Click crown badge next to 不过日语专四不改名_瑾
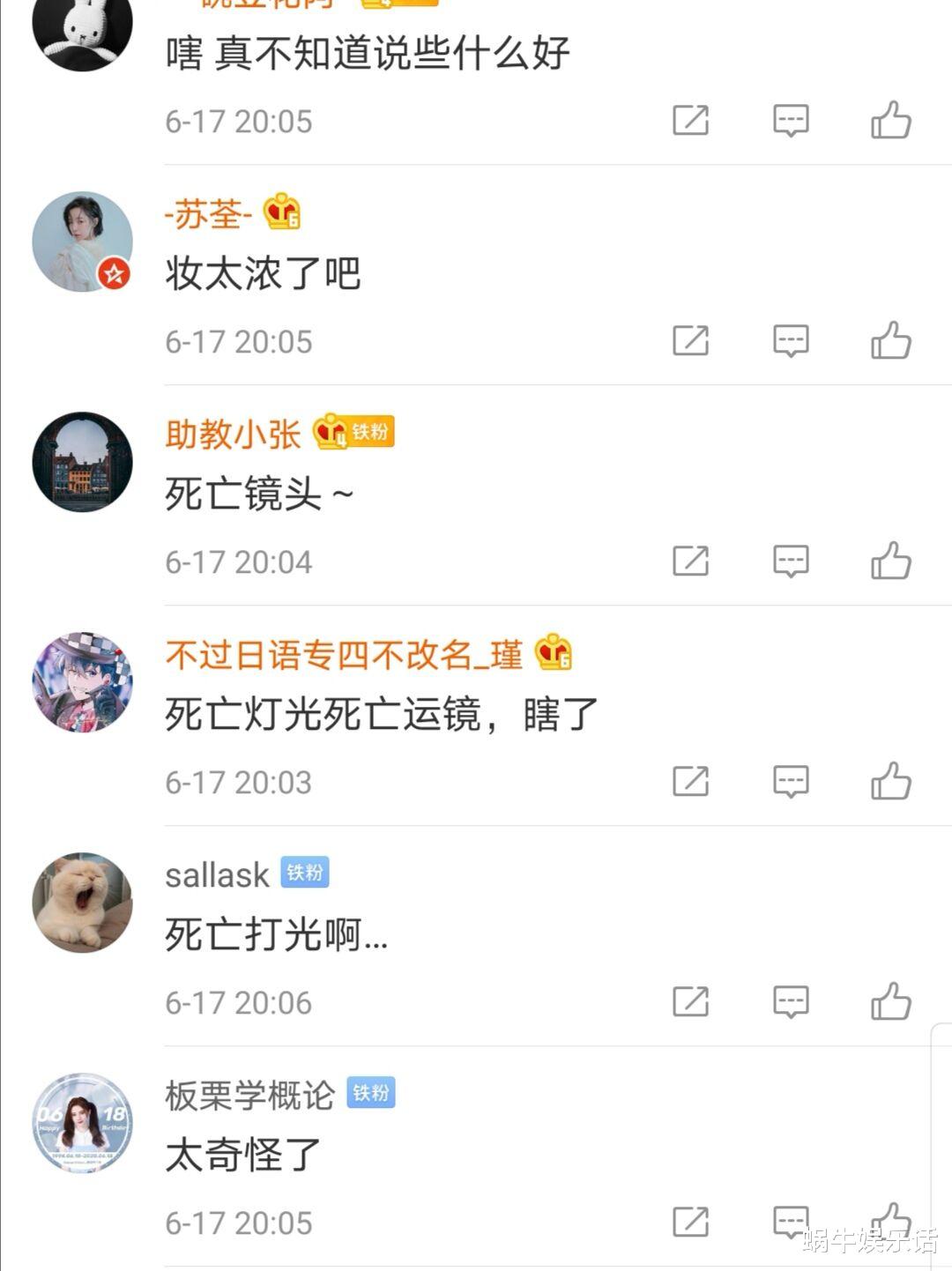The width and height of the screenshot is (952, 1271). tap(555, 656)
